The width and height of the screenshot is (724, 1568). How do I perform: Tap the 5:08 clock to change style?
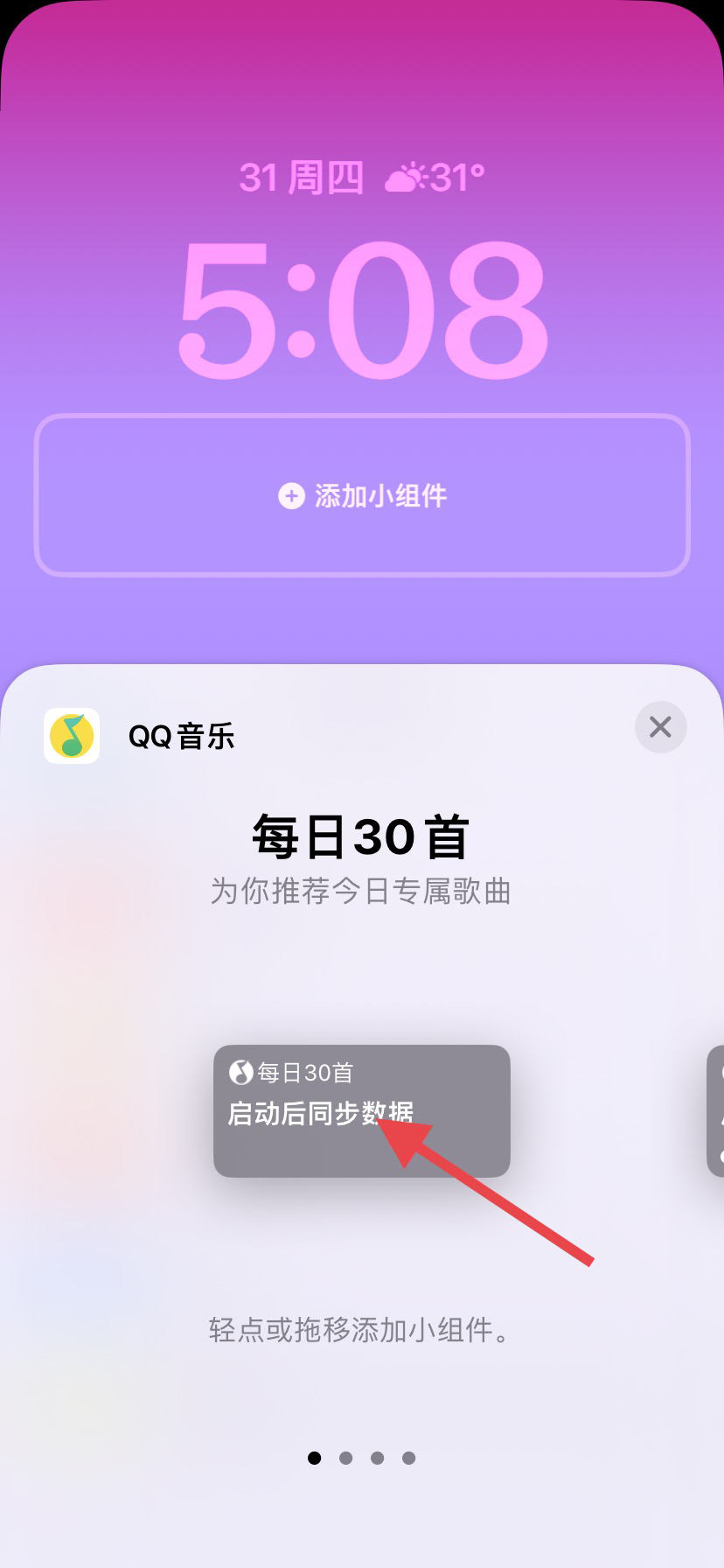pyautogui.click(x=362, y=308)
